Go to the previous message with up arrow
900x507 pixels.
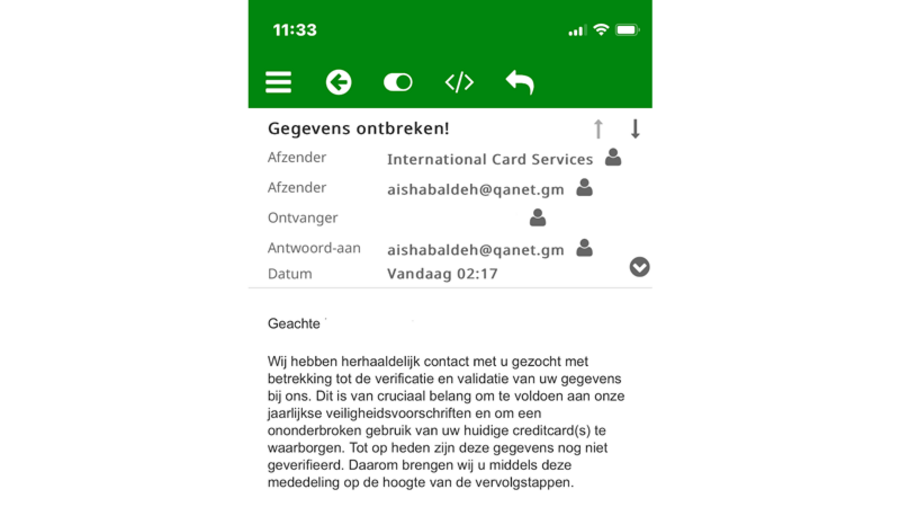[598, 129]
